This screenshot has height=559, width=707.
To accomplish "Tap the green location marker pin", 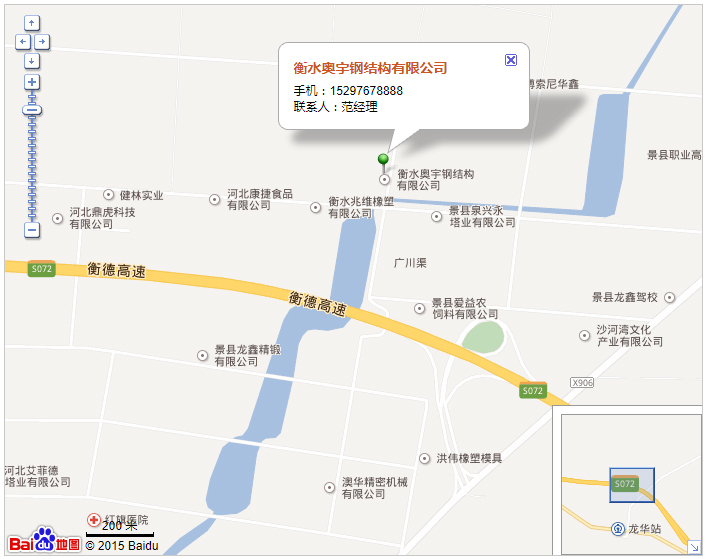I will 383,161.
